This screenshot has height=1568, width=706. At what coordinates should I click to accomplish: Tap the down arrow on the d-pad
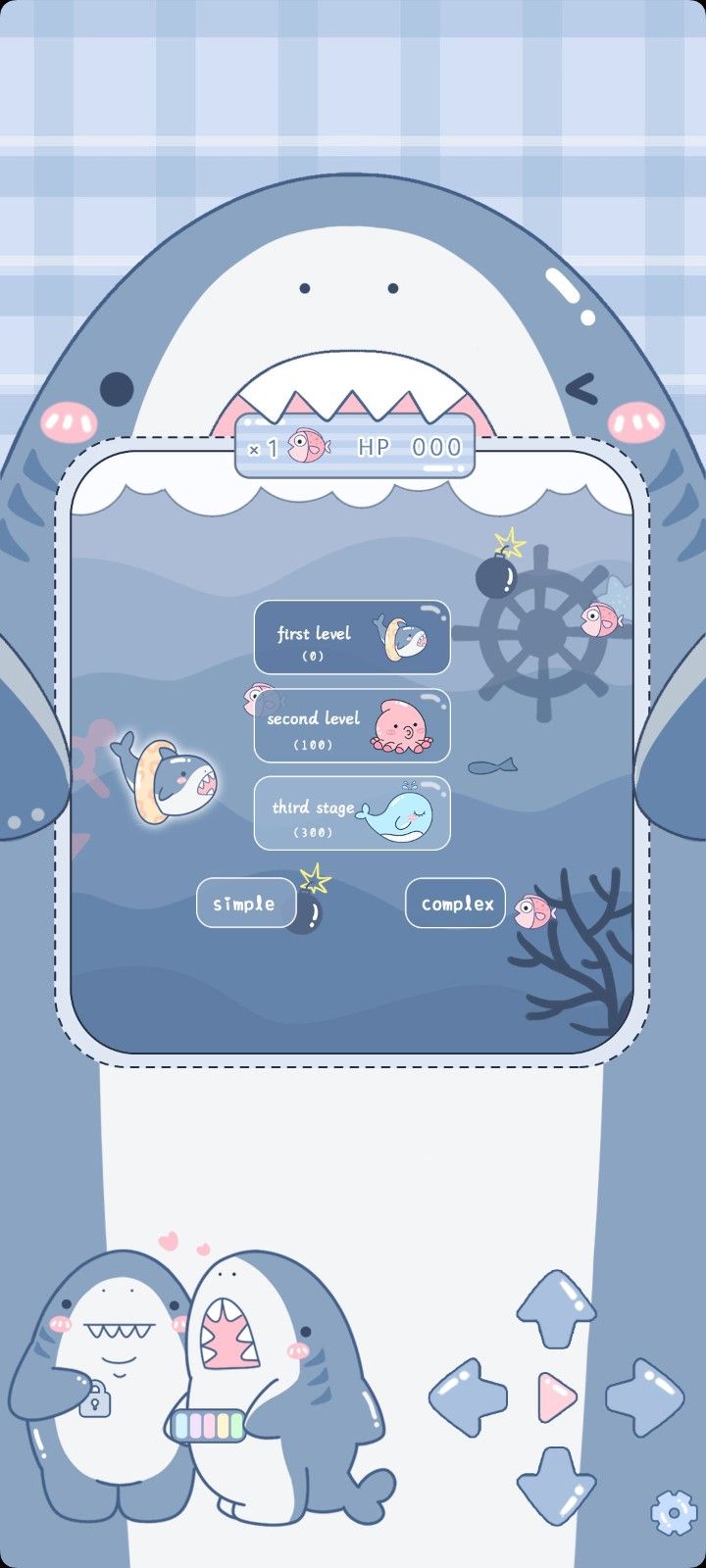pos(556,1486)
